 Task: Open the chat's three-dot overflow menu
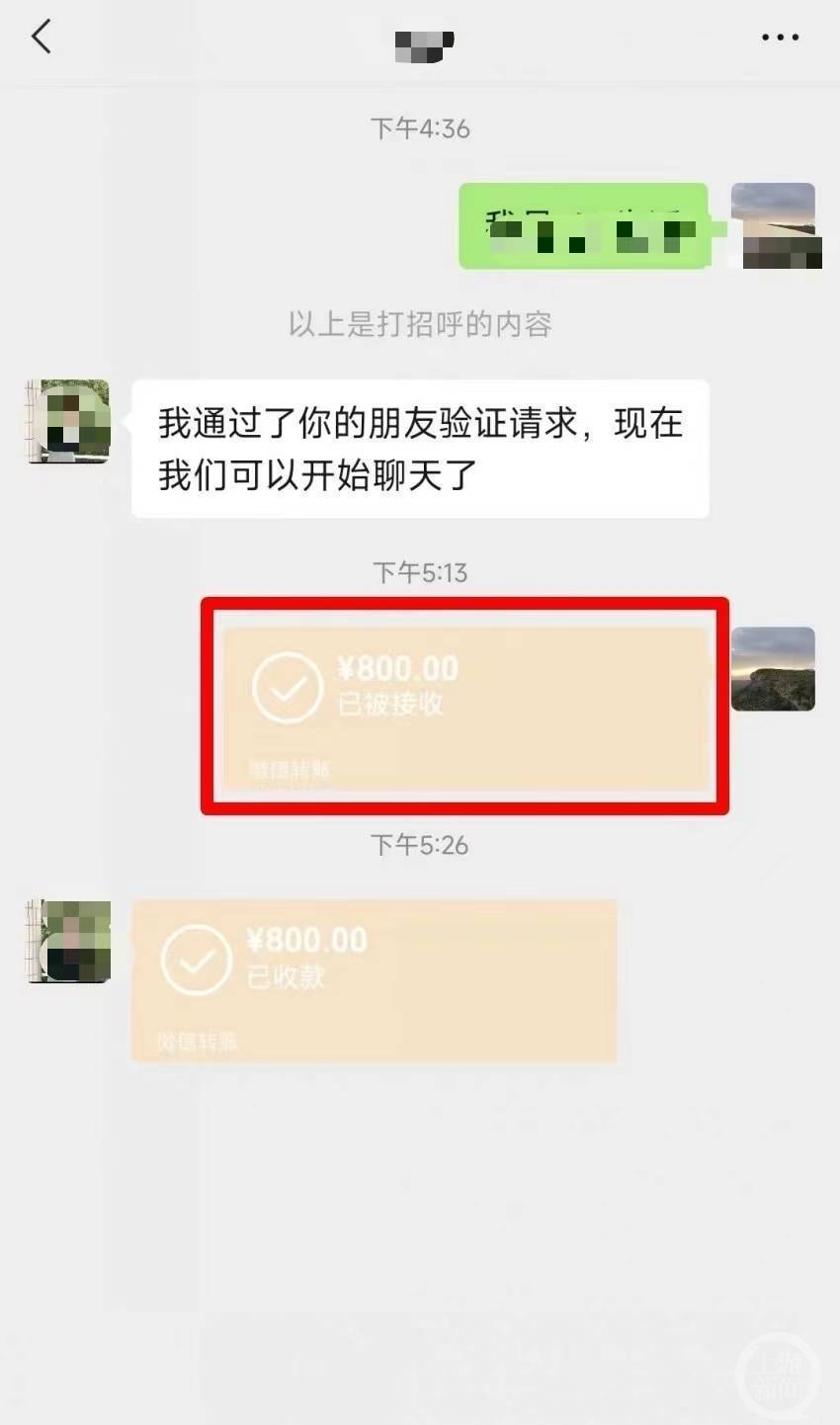pyautogui.click(x=780, y=38)
